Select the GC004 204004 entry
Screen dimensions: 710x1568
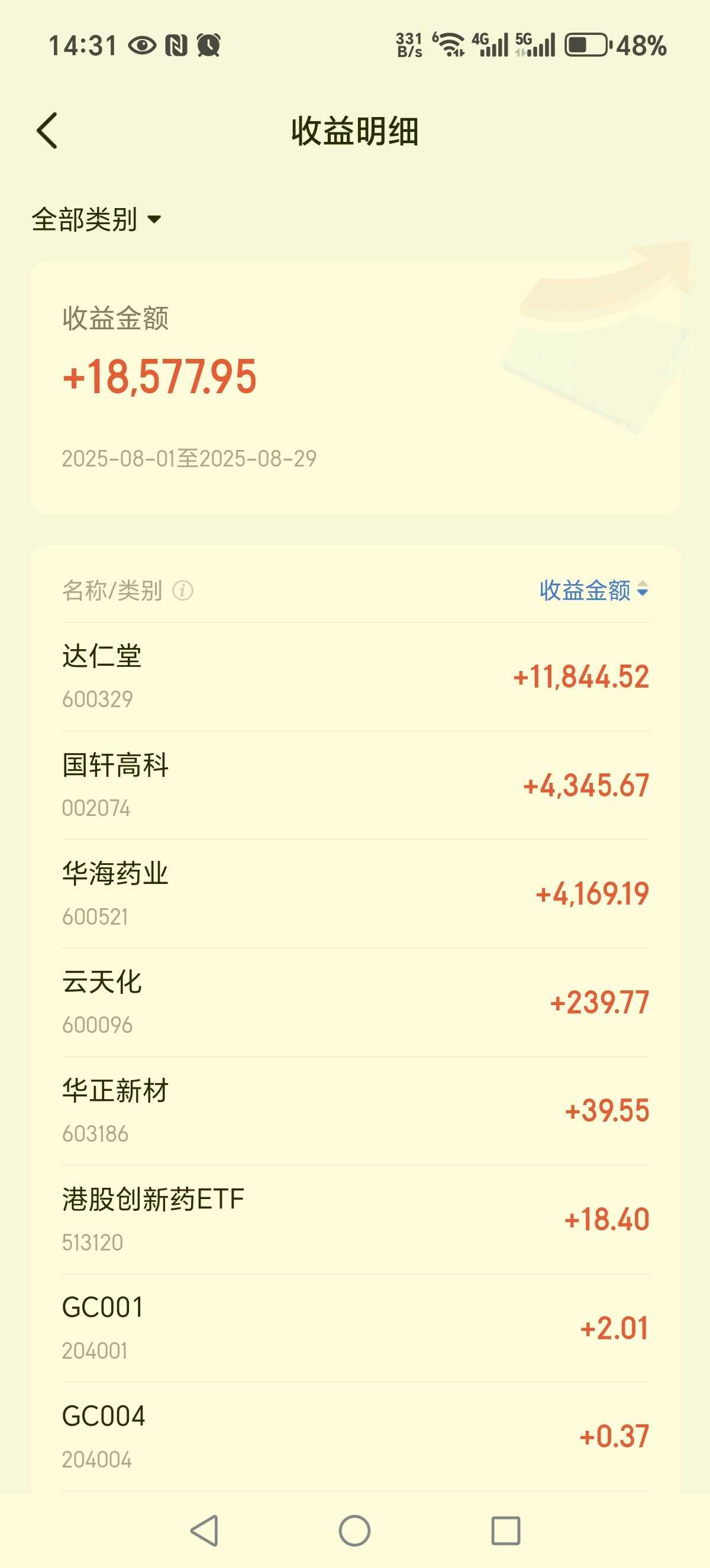tap(356, 1437)
